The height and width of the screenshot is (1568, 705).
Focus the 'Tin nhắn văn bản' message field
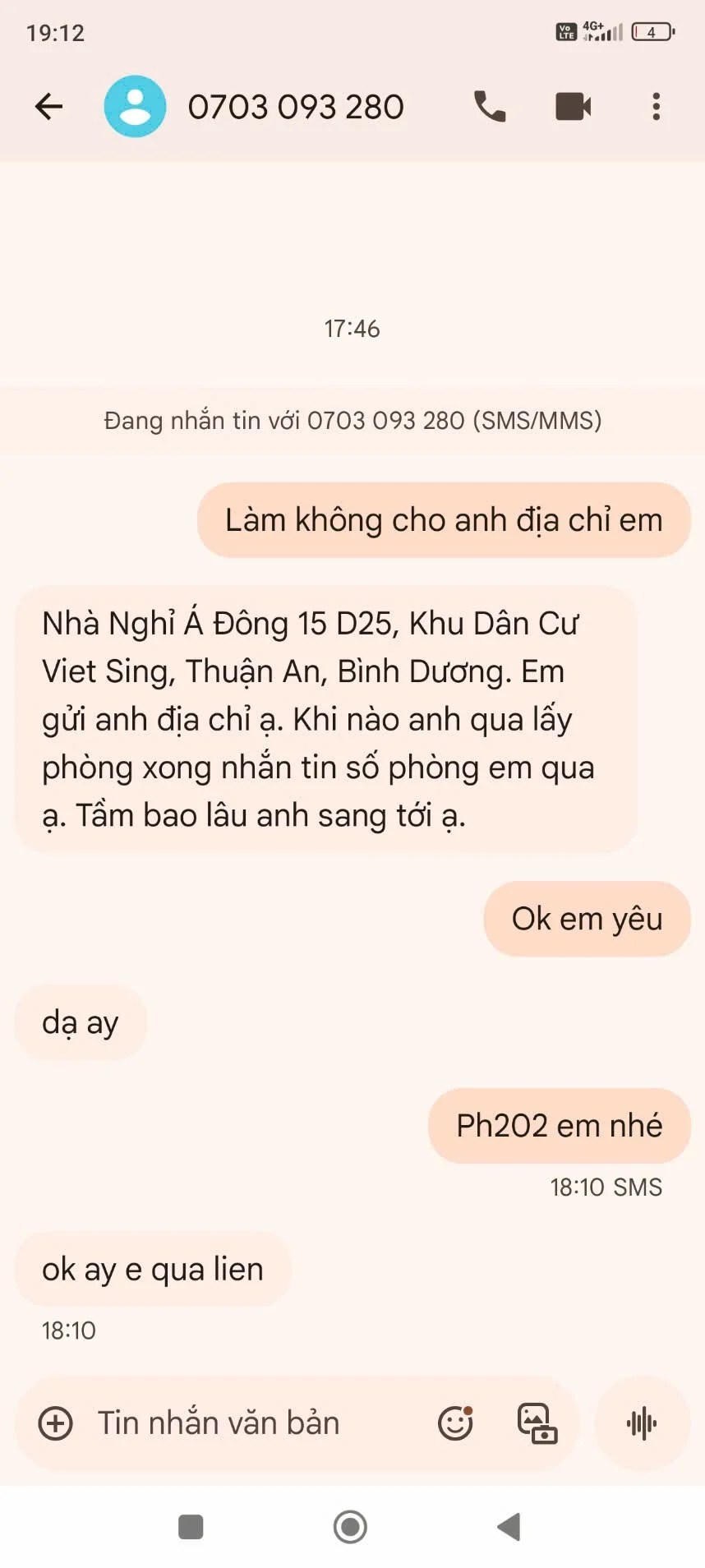[x=247, y=1423]
